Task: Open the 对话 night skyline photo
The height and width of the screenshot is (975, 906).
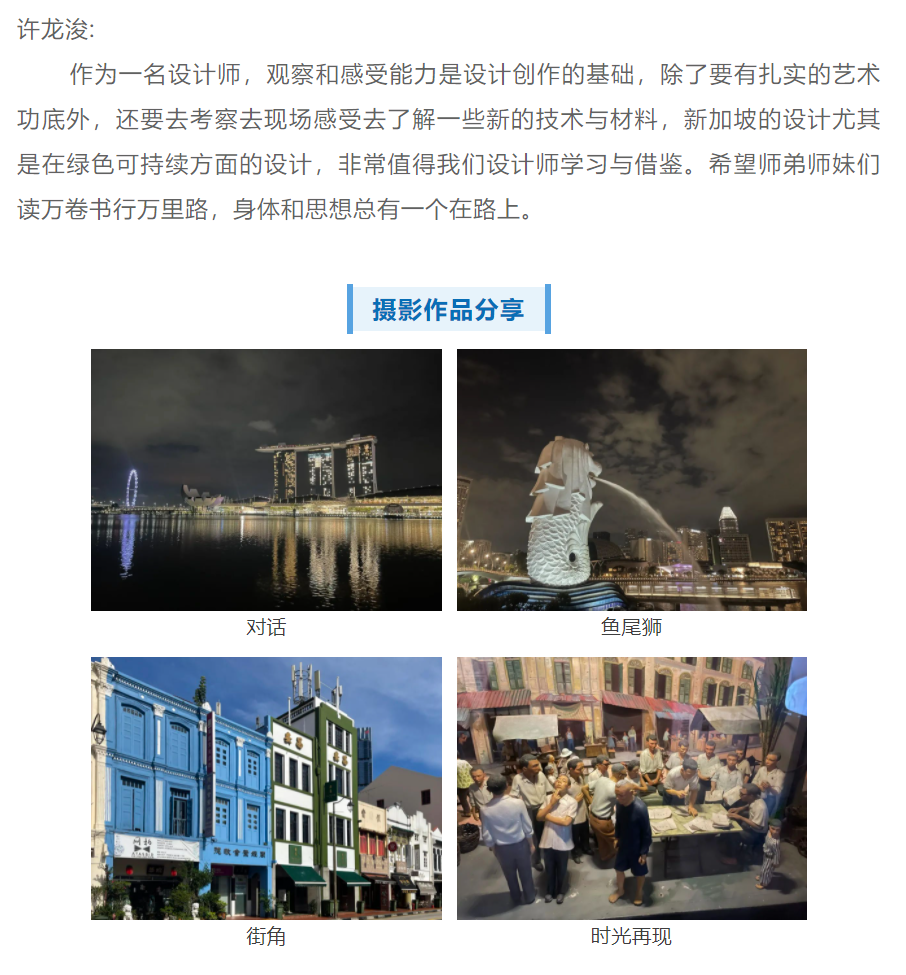Action: pyautogui.click(x=266, y=480)
